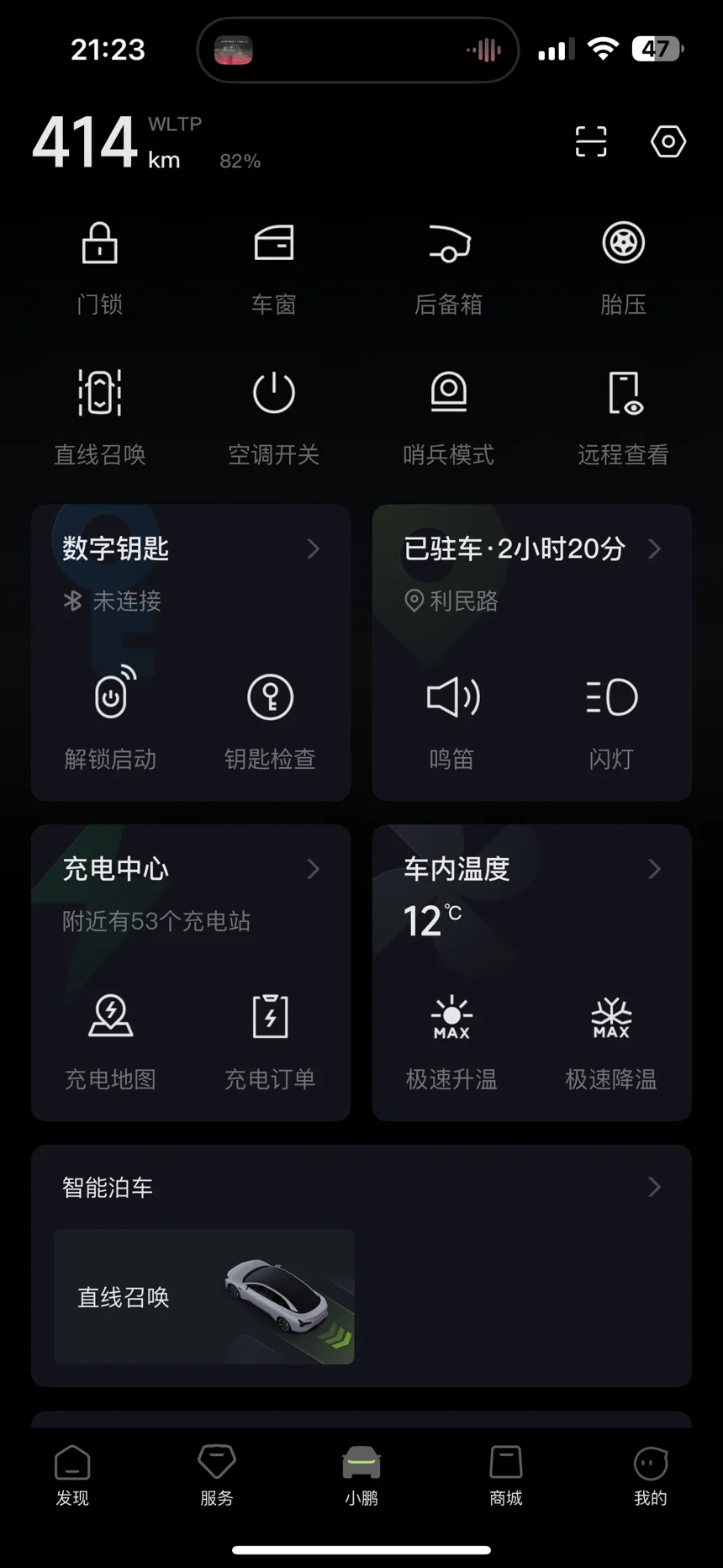Open the scan QR code icon
Viewport: 723px width, 1568px height.
click(590, 141)
